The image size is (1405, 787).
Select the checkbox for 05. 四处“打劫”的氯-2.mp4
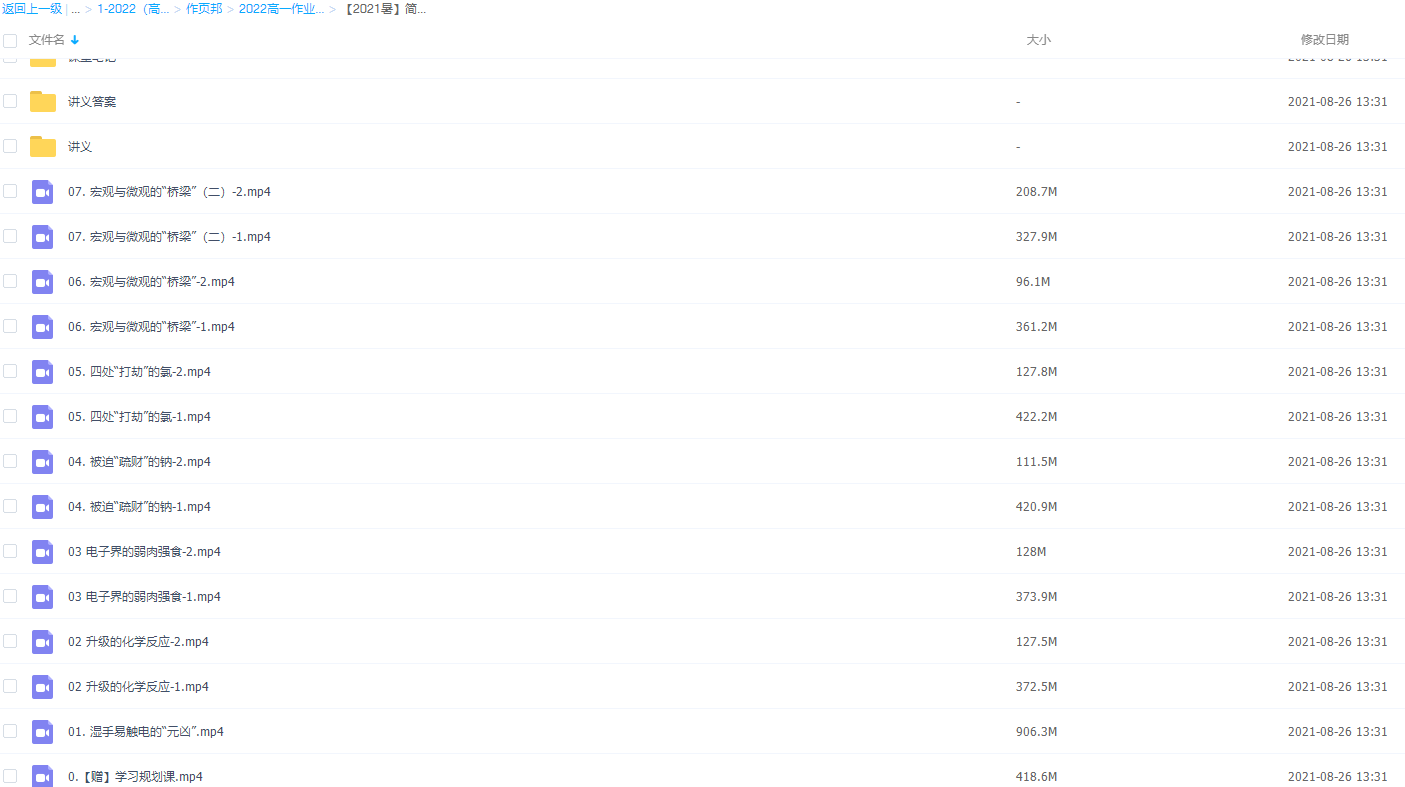pyautogui.click(x=10, y=371)
